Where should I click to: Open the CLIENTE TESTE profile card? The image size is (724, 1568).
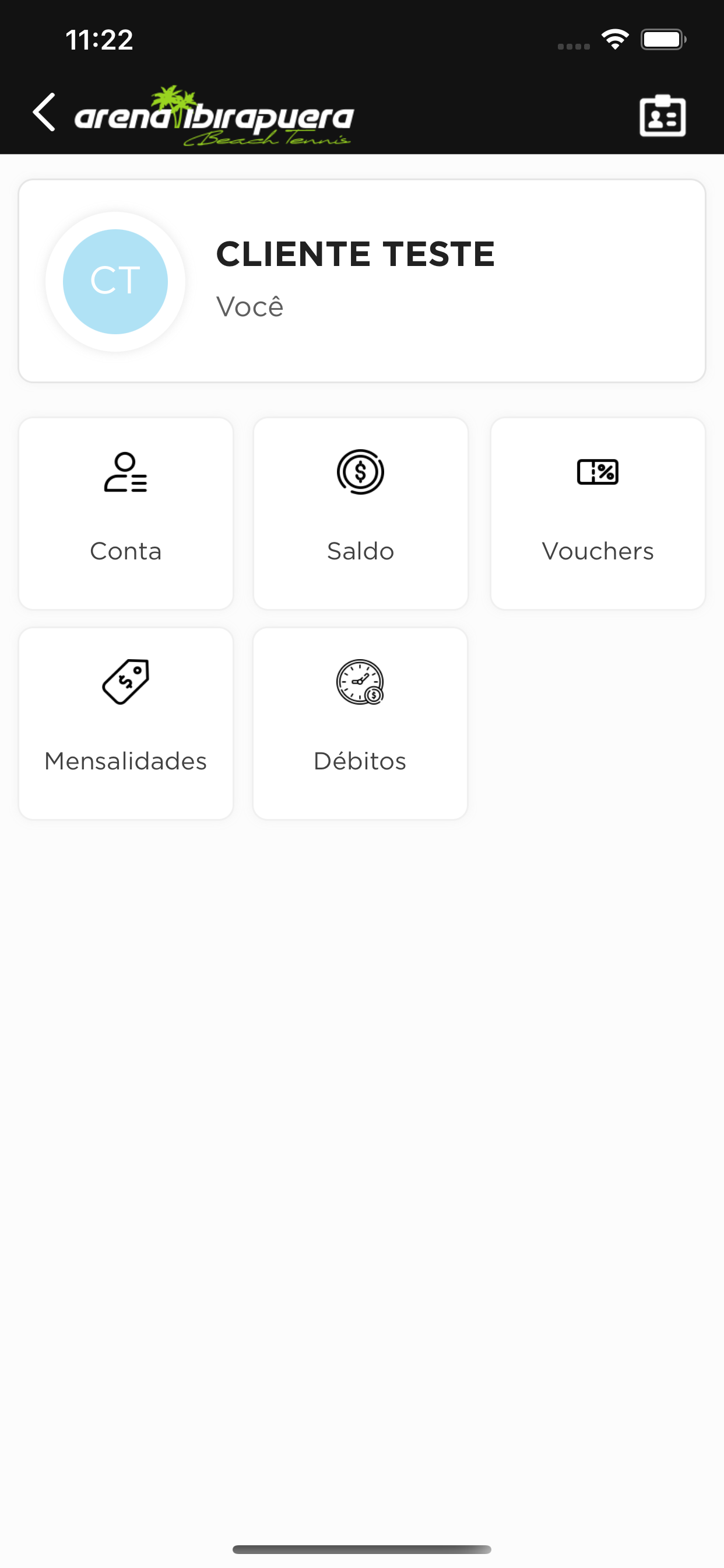[x=362, y=281]
